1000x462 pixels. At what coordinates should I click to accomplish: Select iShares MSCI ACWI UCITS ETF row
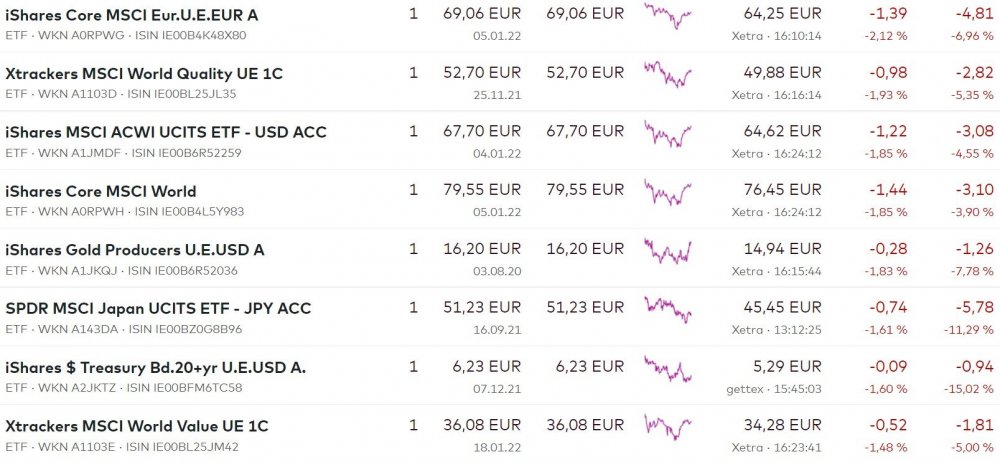click(166, 132)
